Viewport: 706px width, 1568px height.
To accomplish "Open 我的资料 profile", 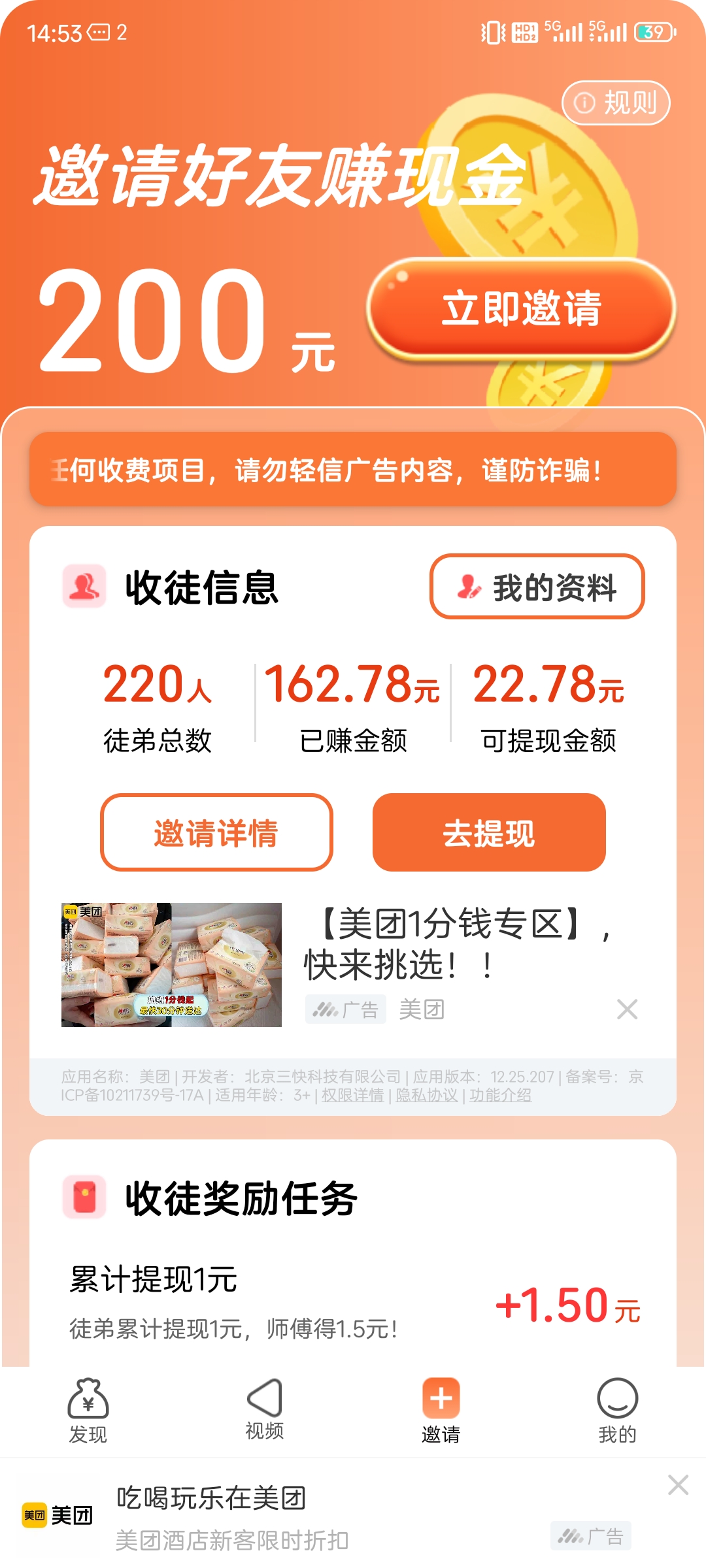I will click(x=537, y=587).
